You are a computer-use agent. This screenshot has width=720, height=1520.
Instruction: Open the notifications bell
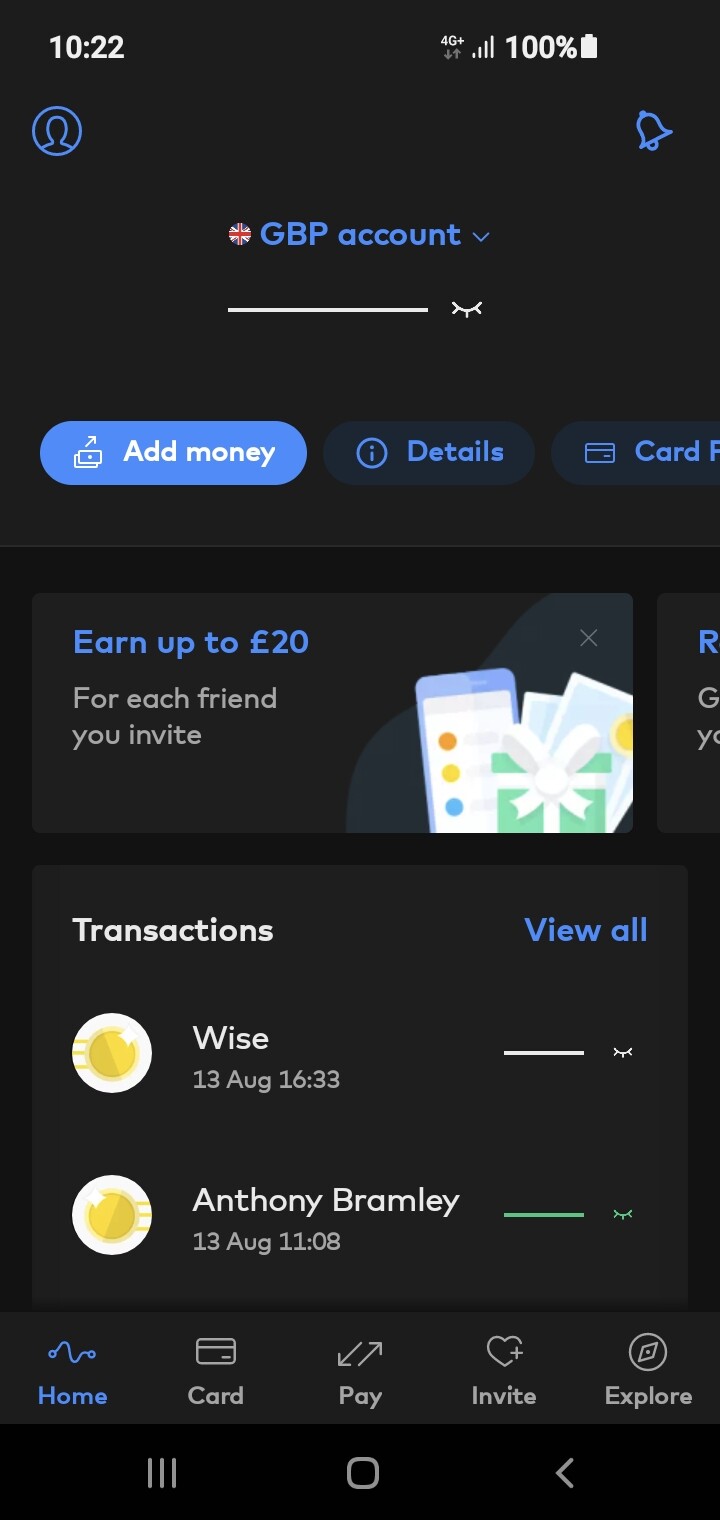[653, 131]
